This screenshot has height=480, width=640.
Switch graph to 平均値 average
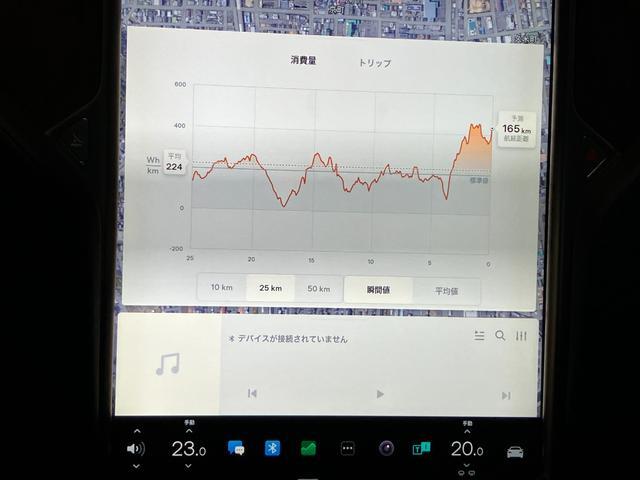[446, 291]
